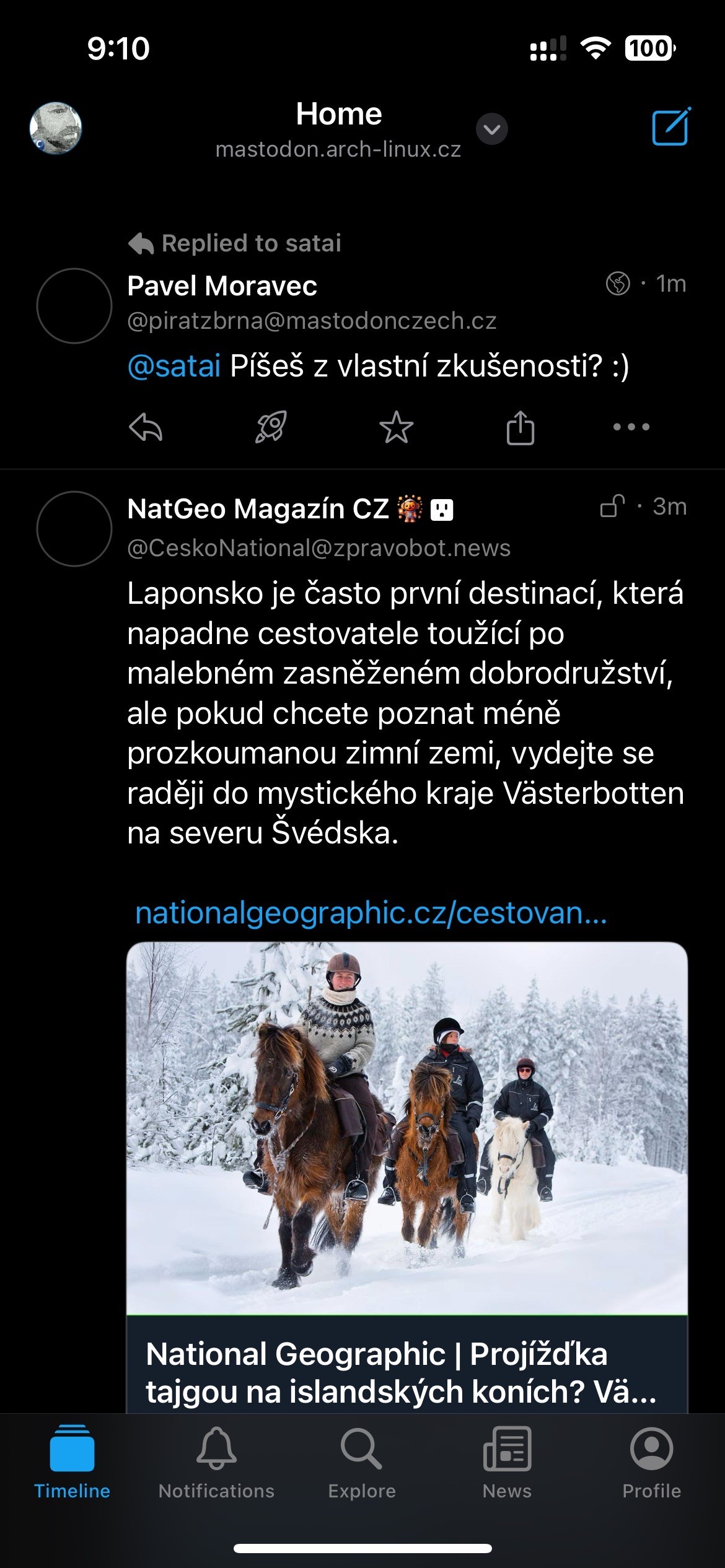Switch to the Notifications tab
Screen dimensions: 725x1568
[216, 1461]
